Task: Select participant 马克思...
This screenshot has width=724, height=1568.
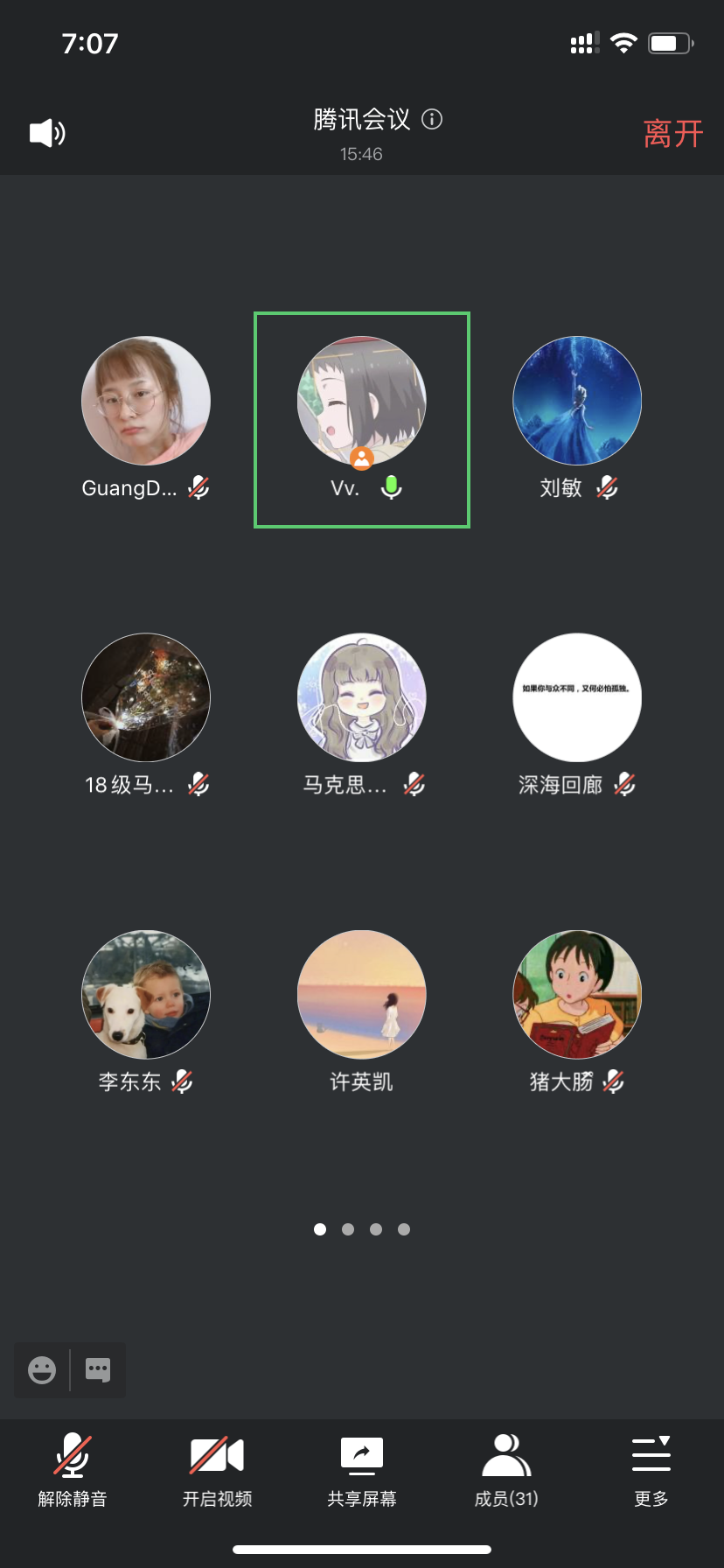Action: point(362,697)
